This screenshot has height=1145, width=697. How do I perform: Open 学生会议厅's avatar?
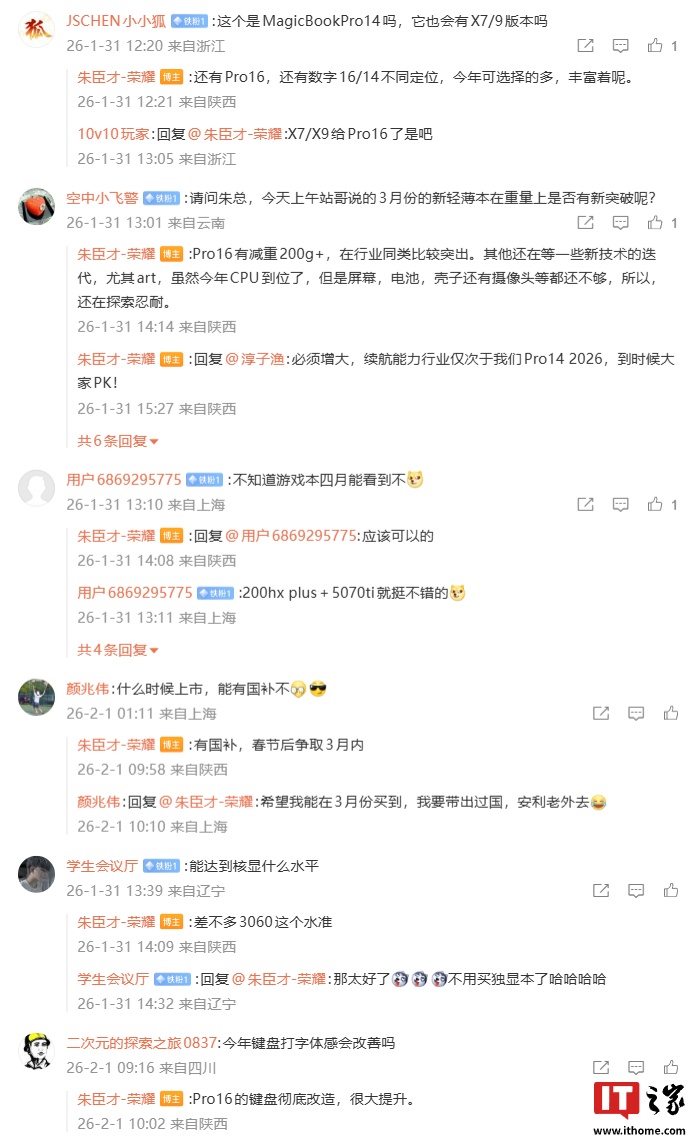click(x=36, y=874)
